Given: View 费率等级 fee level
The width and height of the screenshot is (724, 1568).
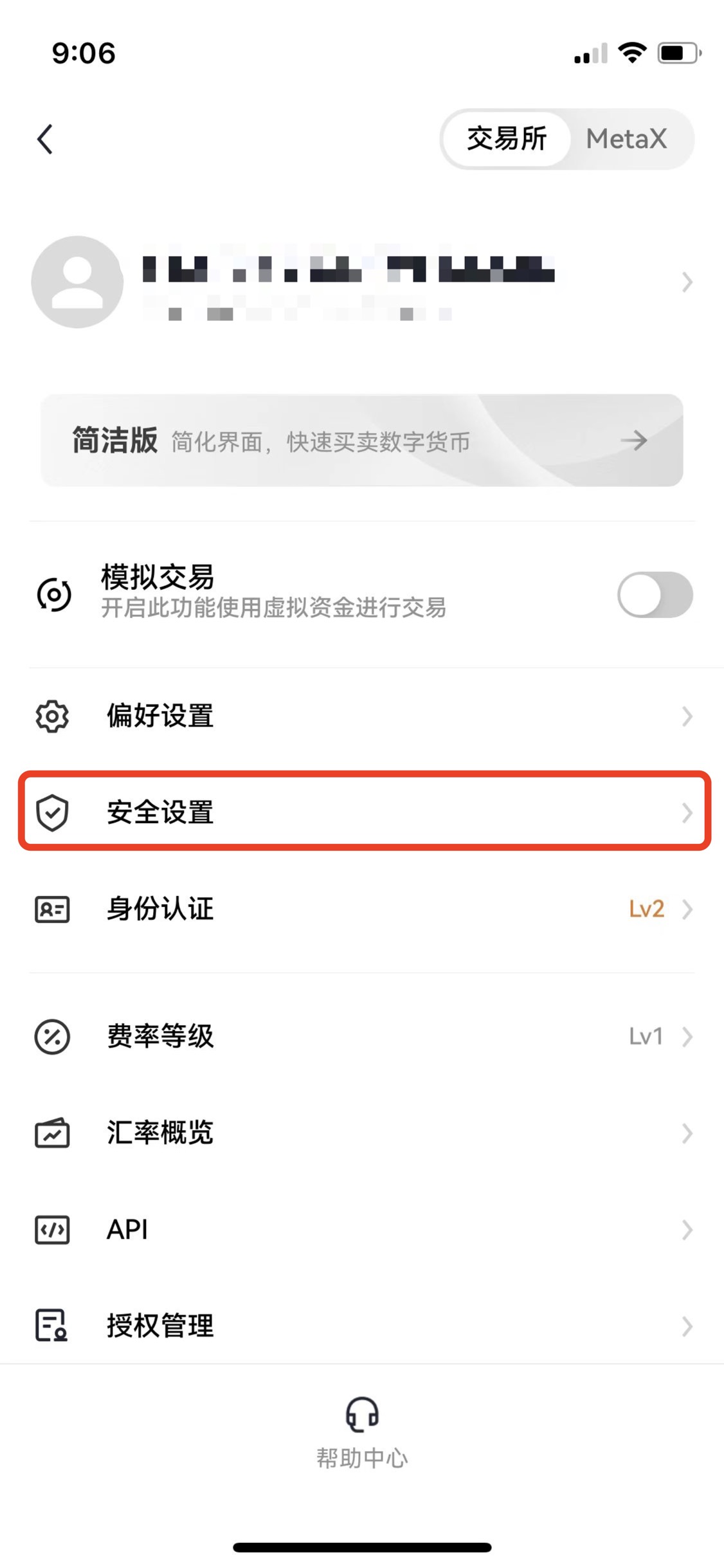Looking at the screenshot, I should pos(362,1036).
